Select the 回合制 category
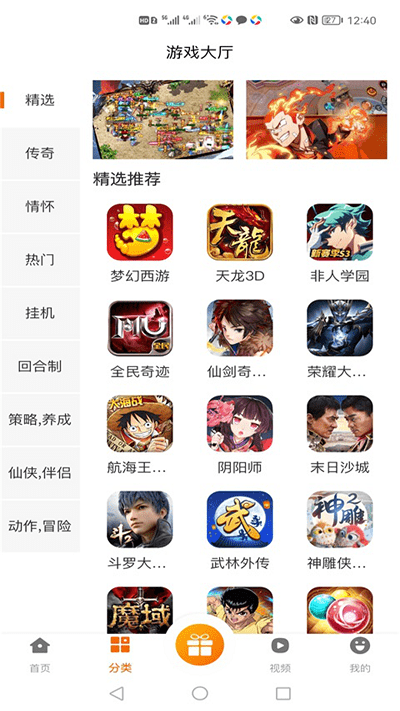Viewport: 400px width, 711px height. (x=40, y=366)
